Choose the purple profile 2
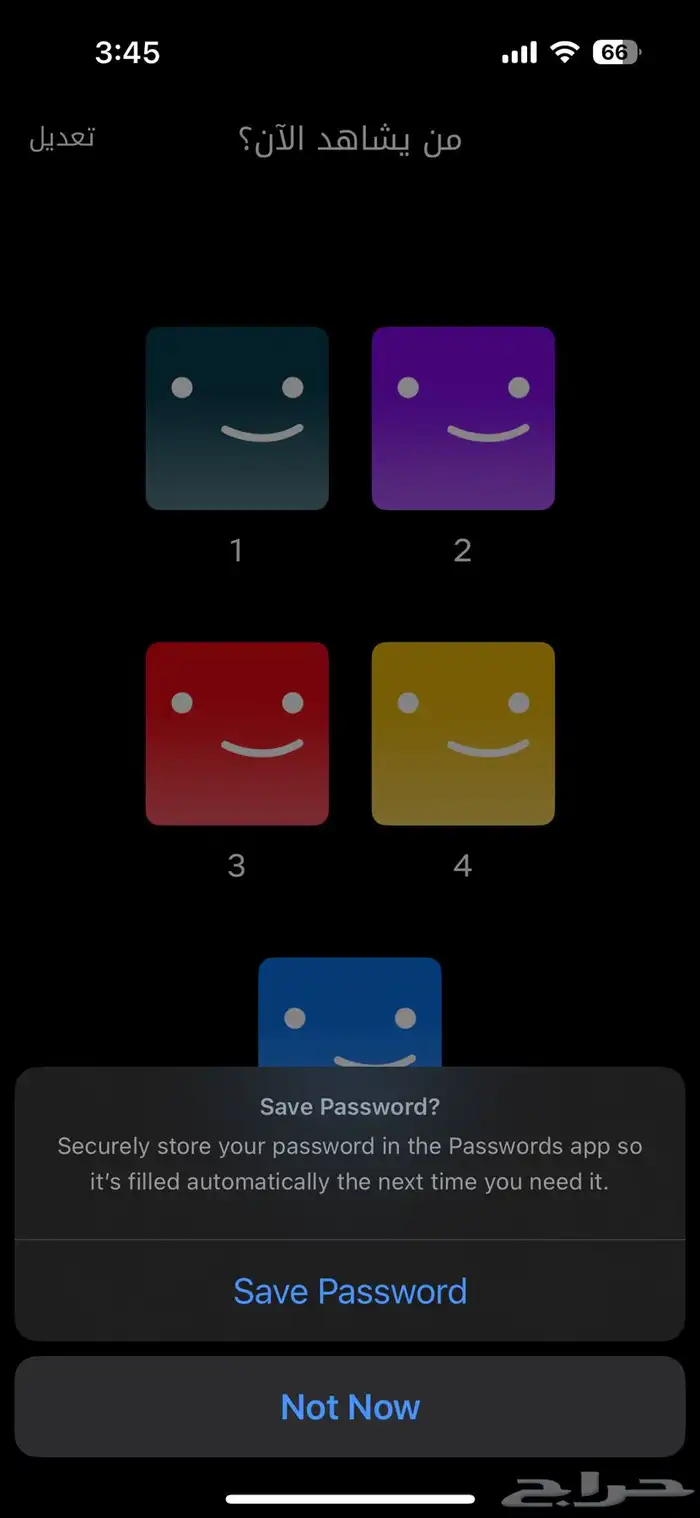700x1518 pixels. pyautogui.click(x=463, y=418)
